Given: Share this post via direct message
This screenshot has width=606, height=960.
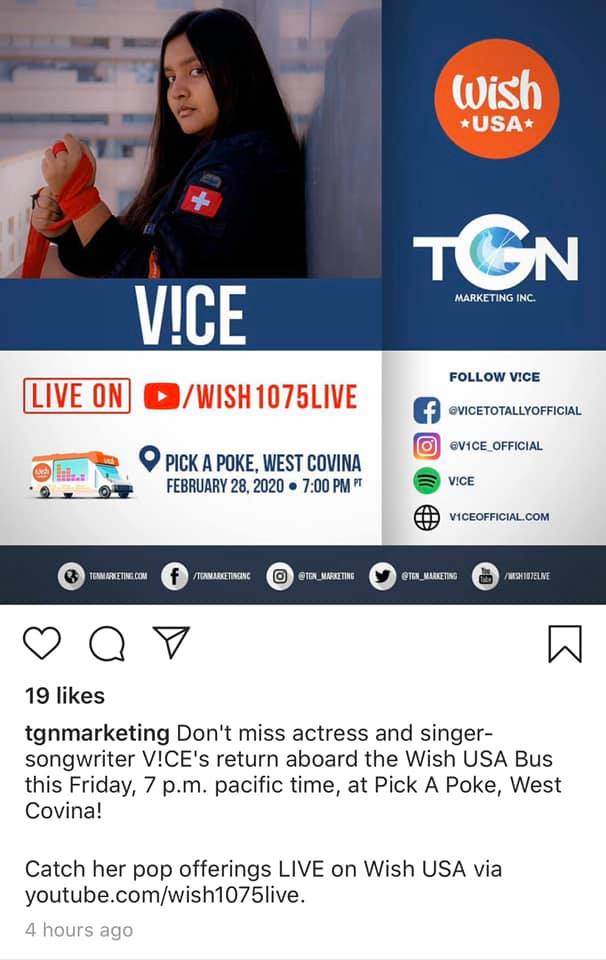Looking at the screenshot, I should pyautogui.click(x=173, y=644).
